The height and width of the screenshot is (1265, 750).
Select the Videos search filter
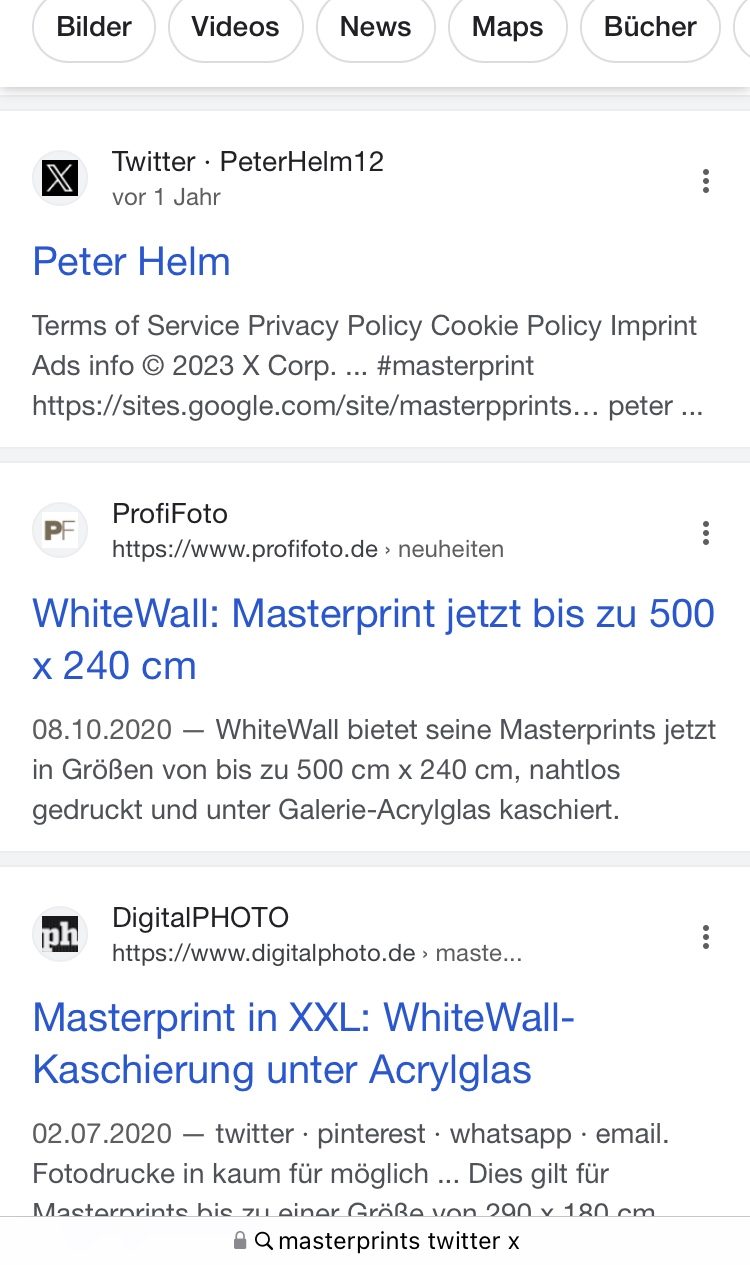click(x=235, y=28)
